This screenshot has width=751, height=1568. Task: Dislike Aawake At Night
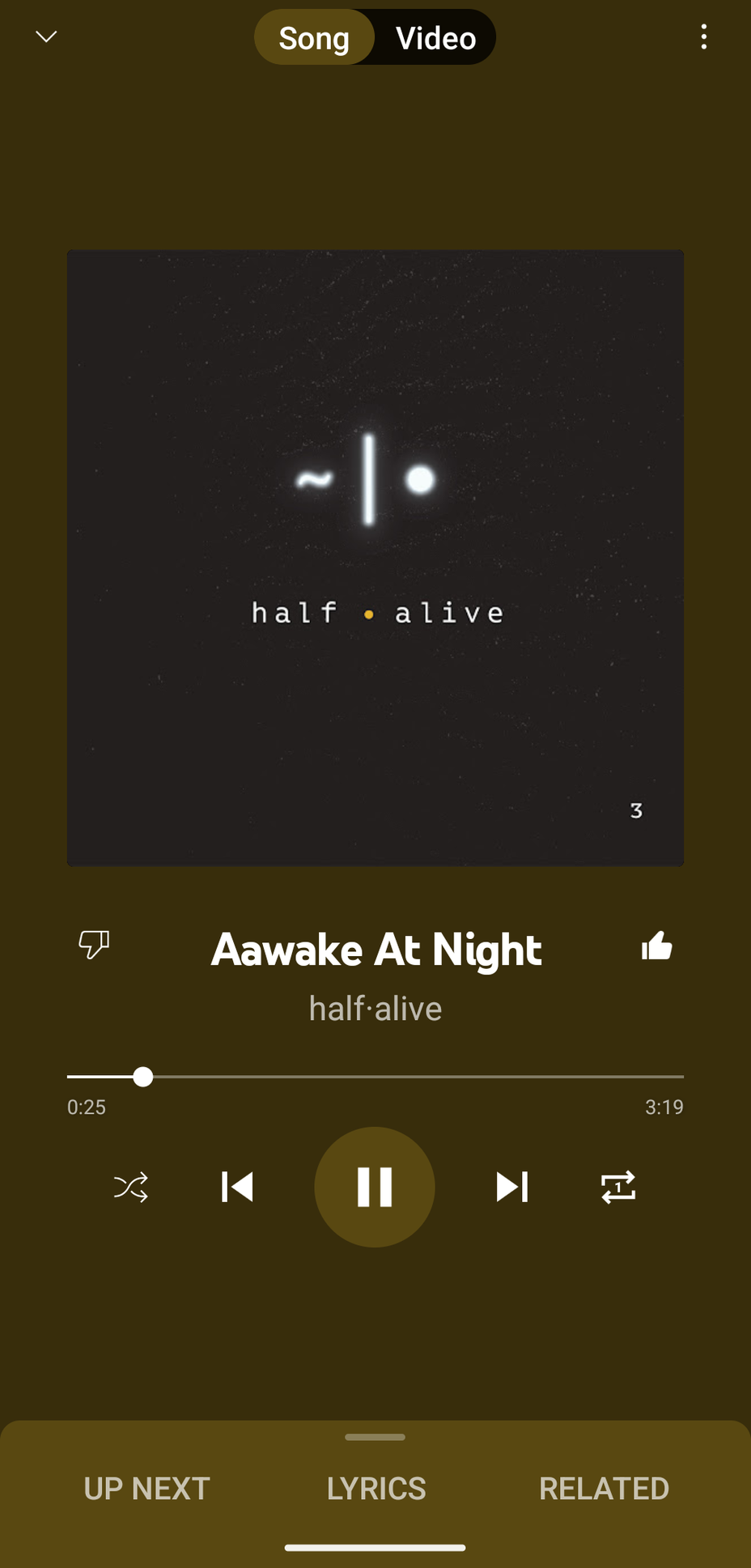click(x=94, y=945)
